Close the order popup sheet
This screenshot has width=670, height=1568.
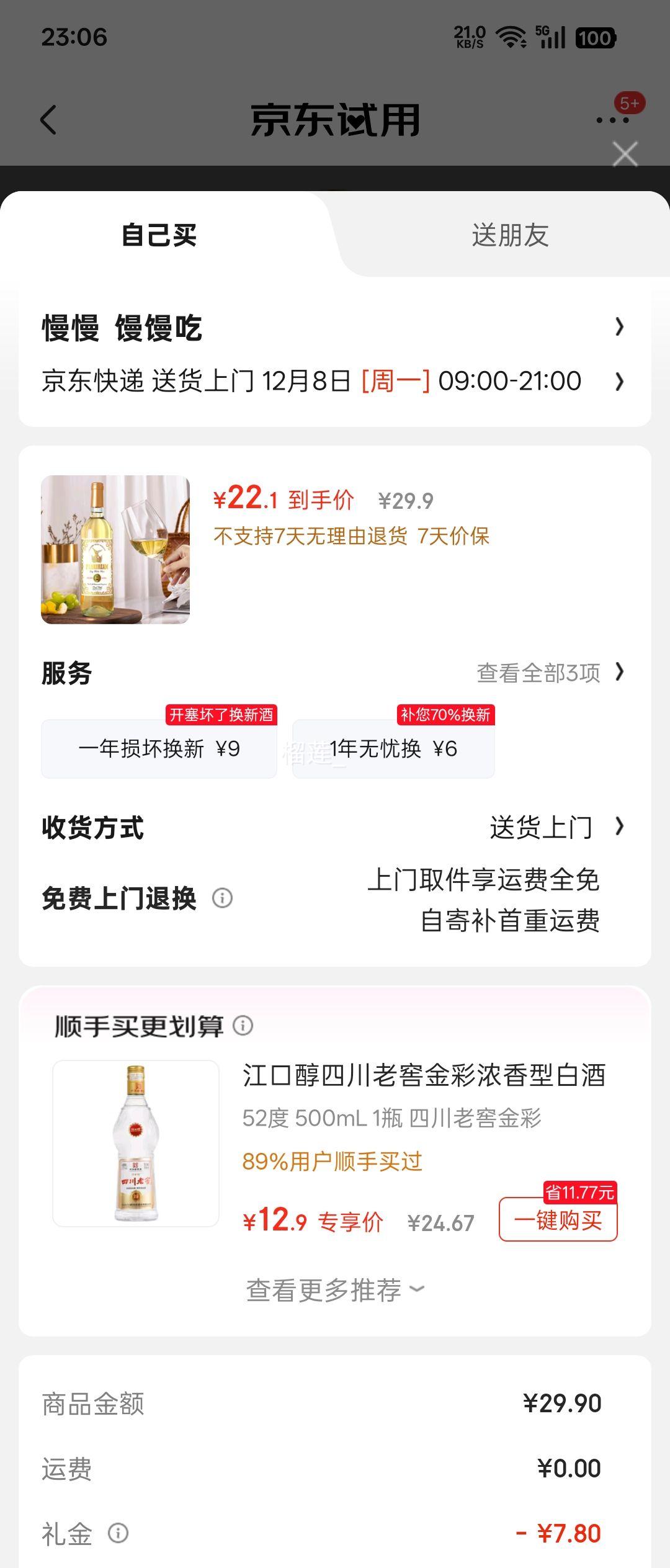(x=625, y=154)
